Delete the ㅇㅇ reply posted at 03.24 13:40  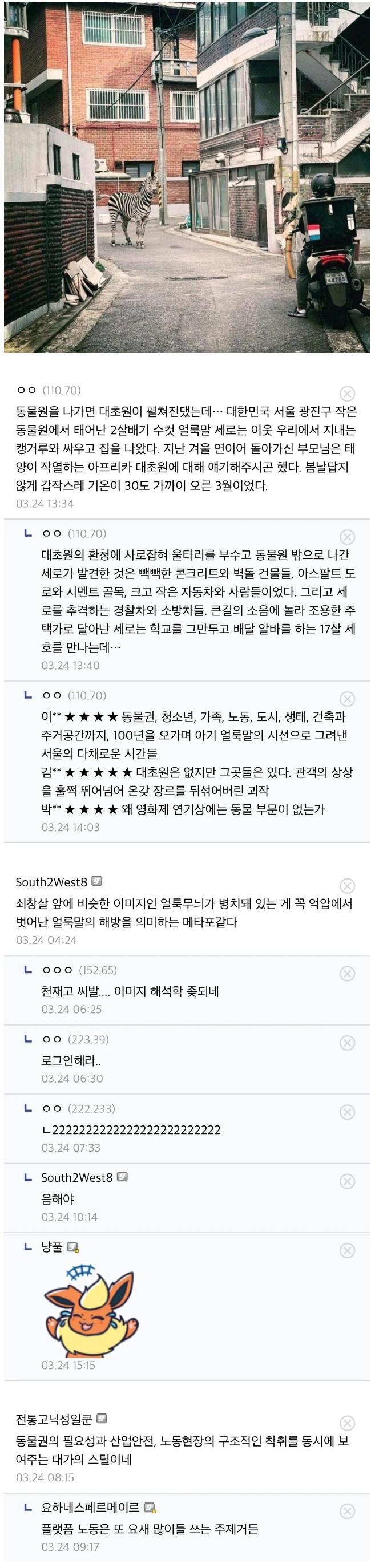coord(347,537)
